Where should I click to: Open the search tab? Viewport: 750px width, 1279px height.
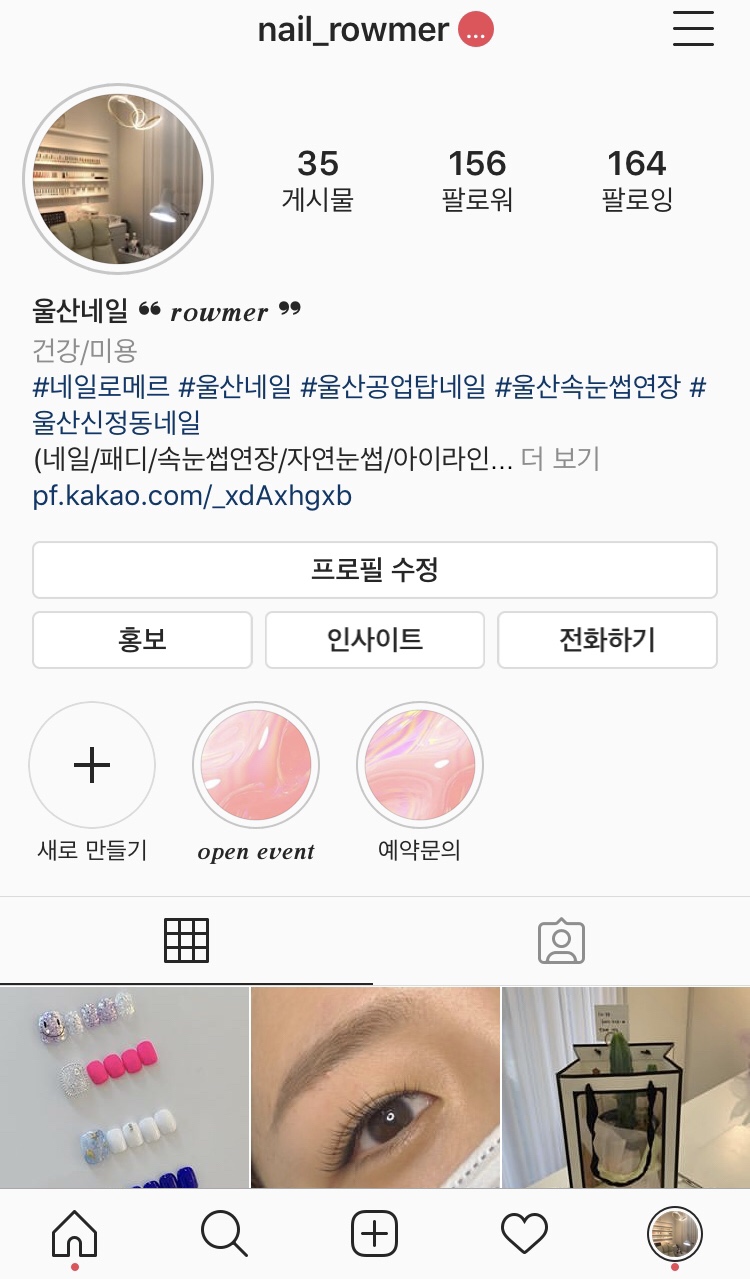tap(224, 1234)
